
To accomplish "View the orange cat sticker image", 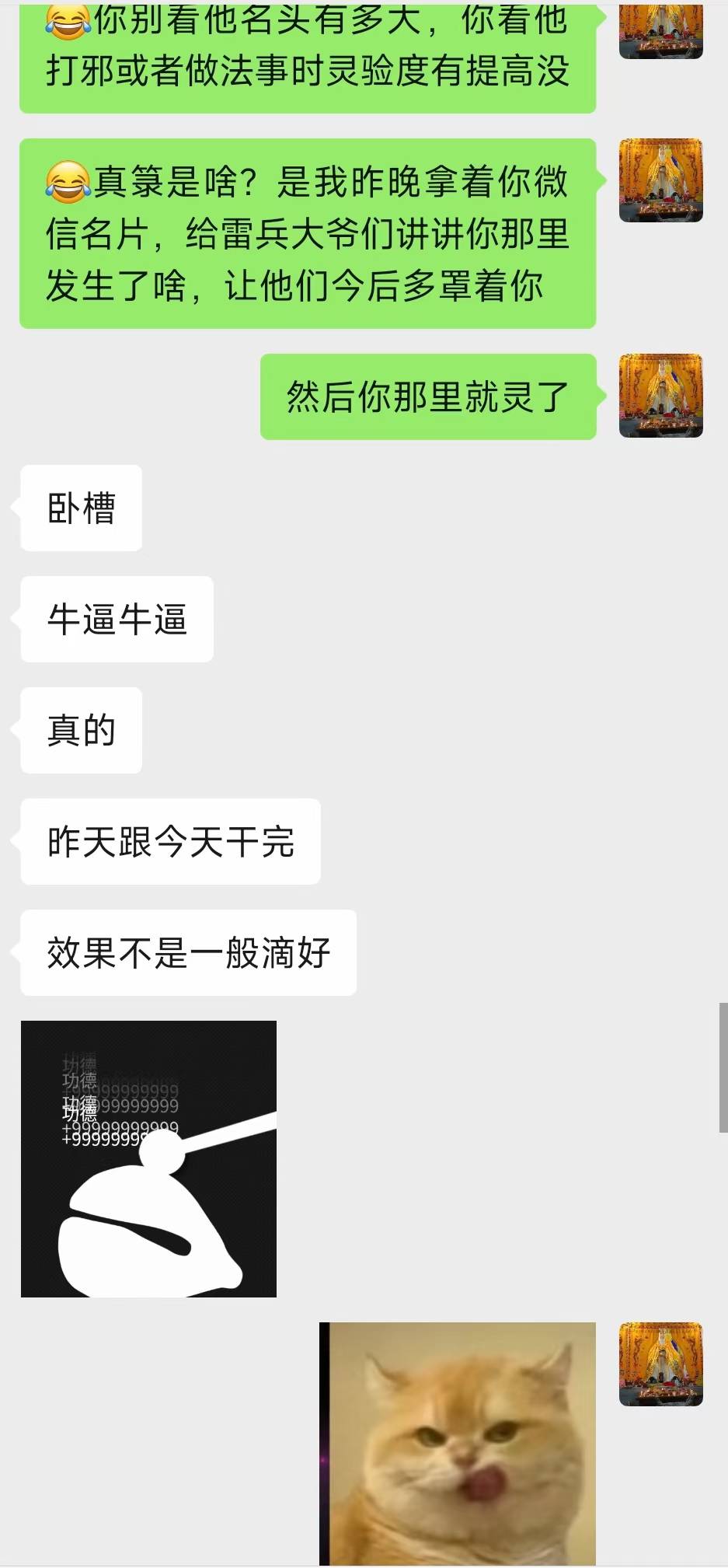I will 458,1443.
